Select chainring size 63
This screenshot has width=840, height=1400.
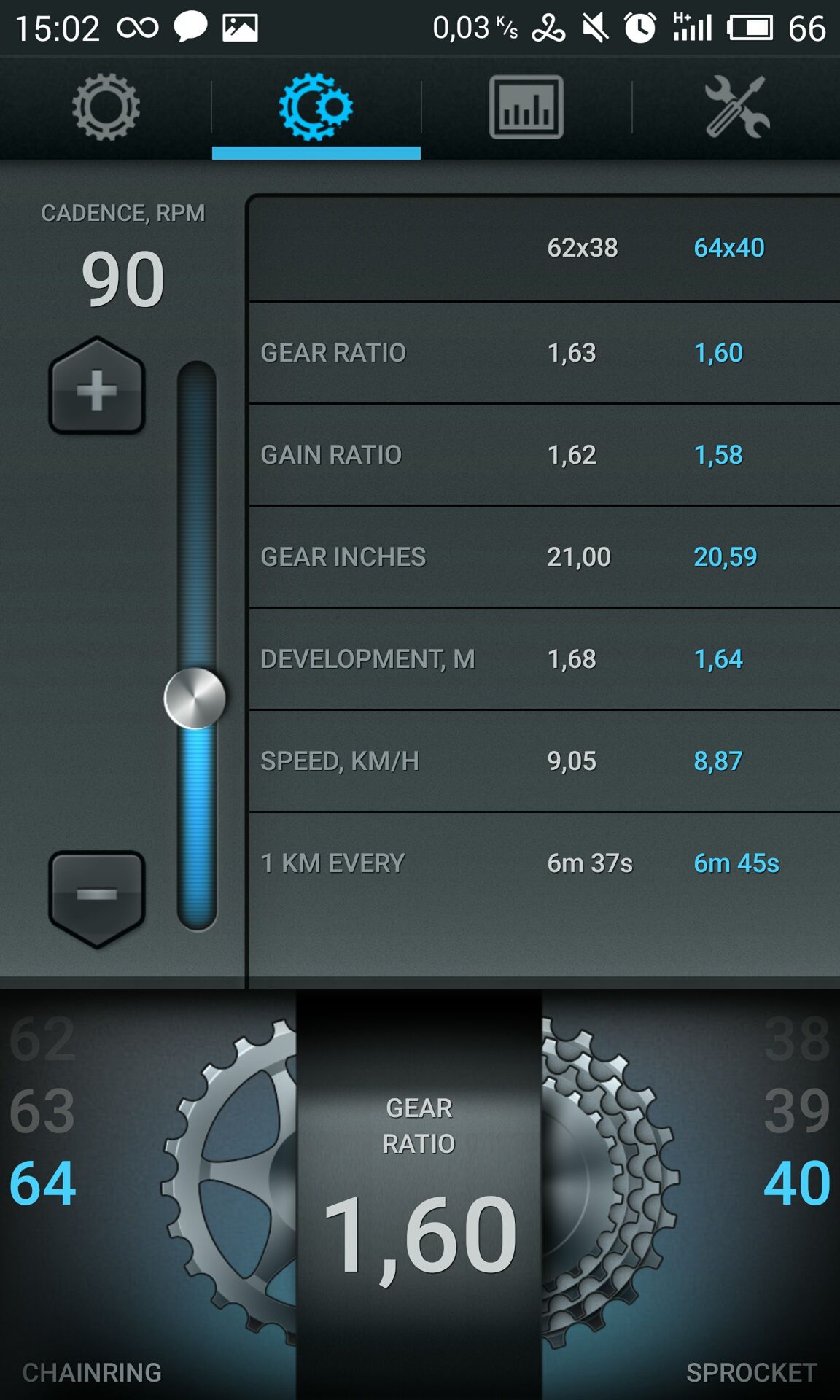point(42,1111)
